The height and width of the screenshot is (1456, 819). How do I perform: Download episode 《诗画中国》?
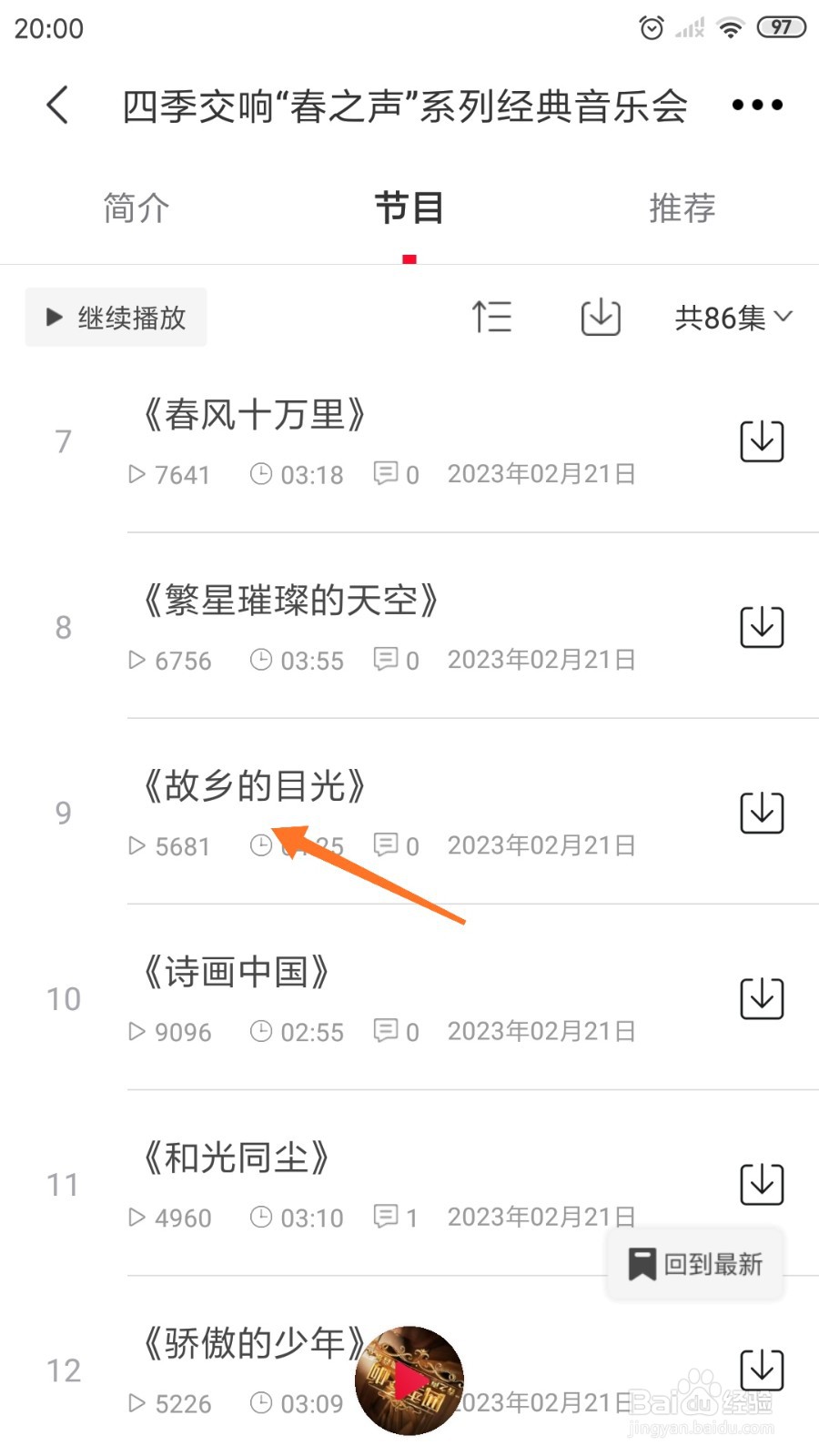coord(762,997)
